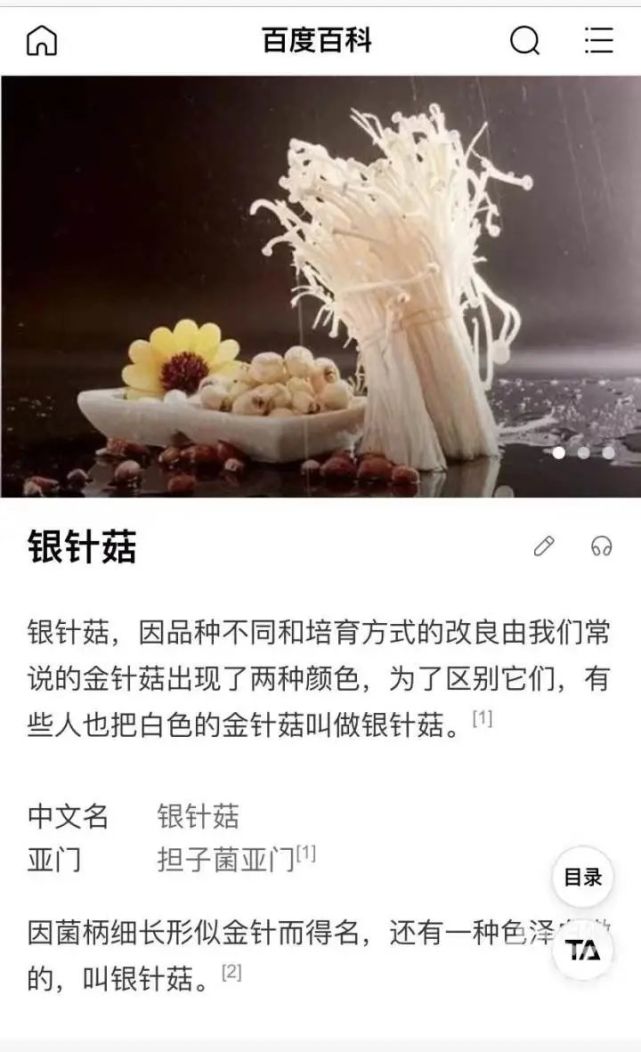Viewport: 641px width, 1052px height.
Task: Open reference [1] after the summary paragraph
Action: [x=482, y=718]
